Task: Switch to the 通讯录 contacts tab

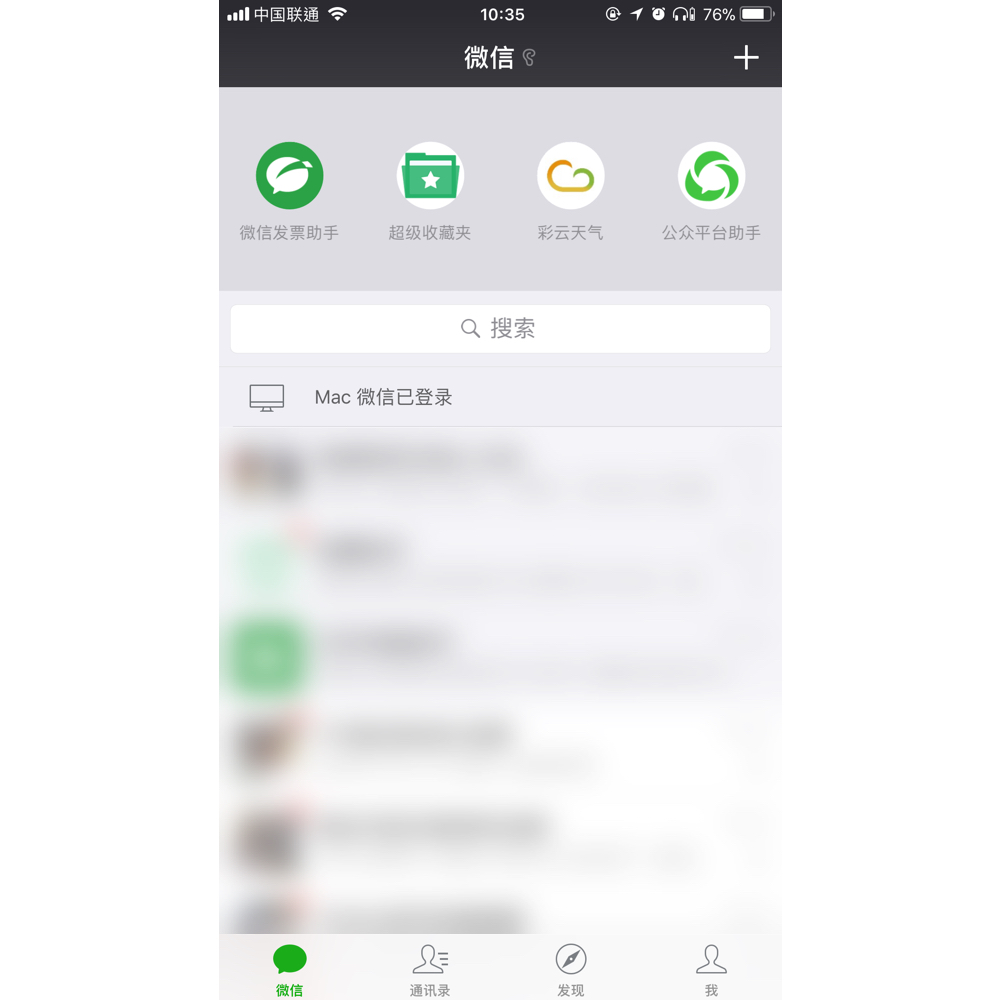Action: pyautogui.click(x=430, y=970)
